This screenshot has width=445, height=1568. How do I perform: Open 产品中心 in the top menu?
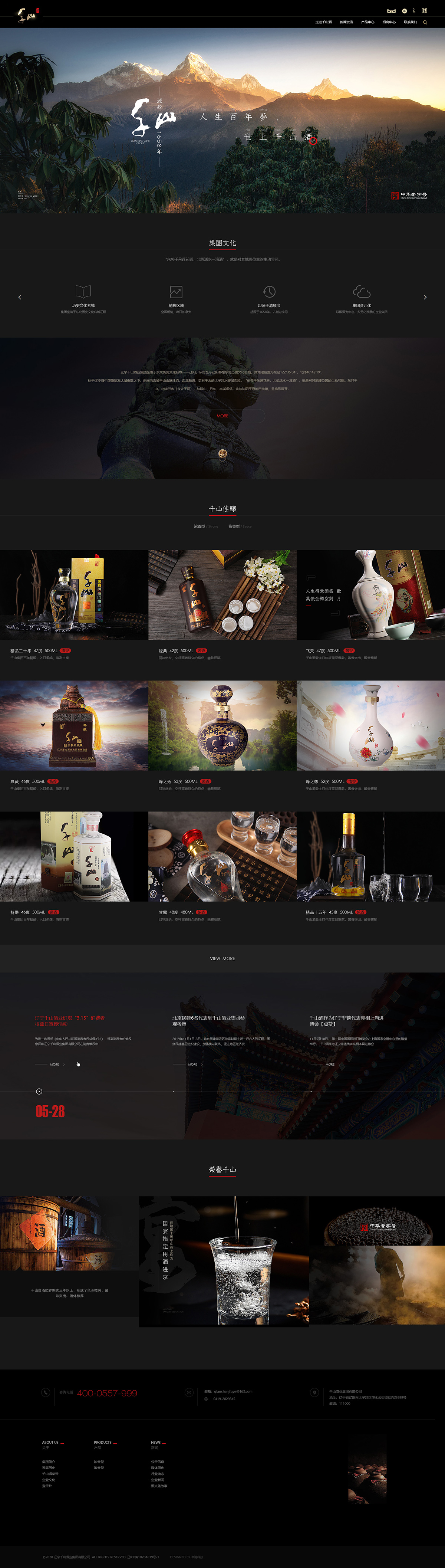[367, 22]
